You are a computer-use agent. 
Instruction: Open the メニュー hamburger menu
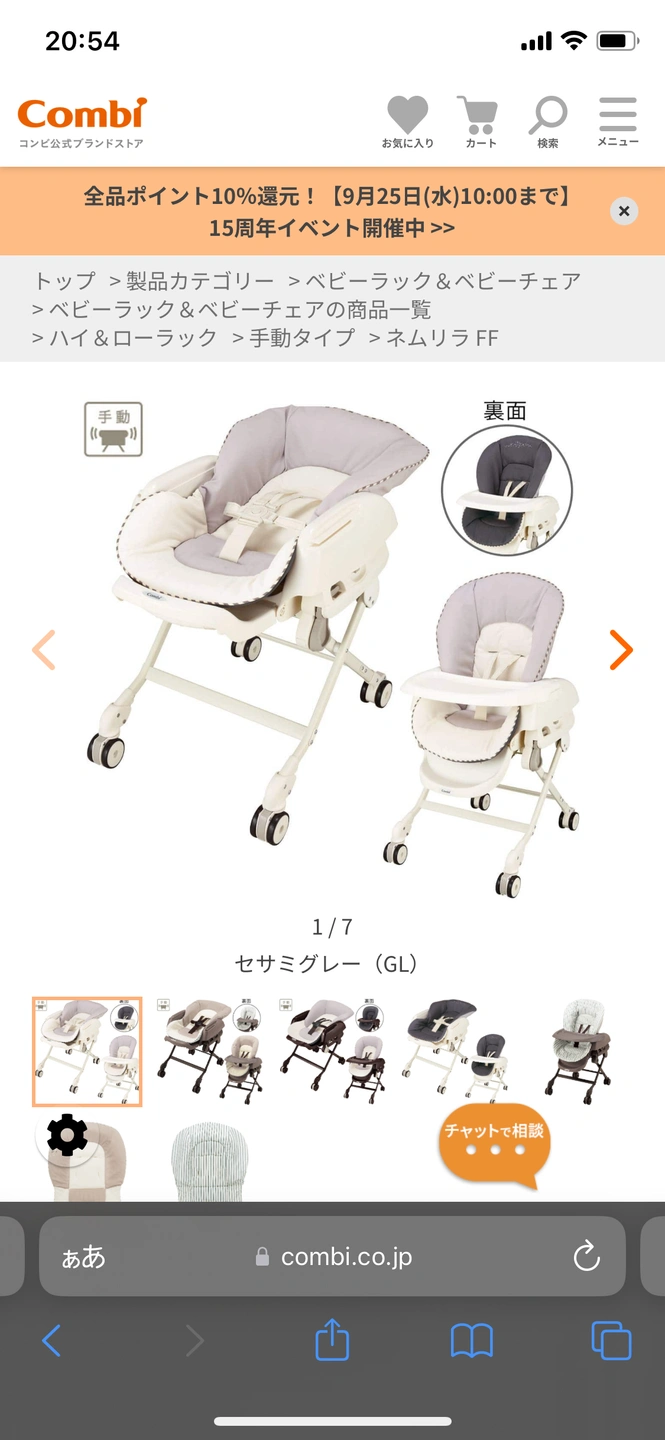618,122
